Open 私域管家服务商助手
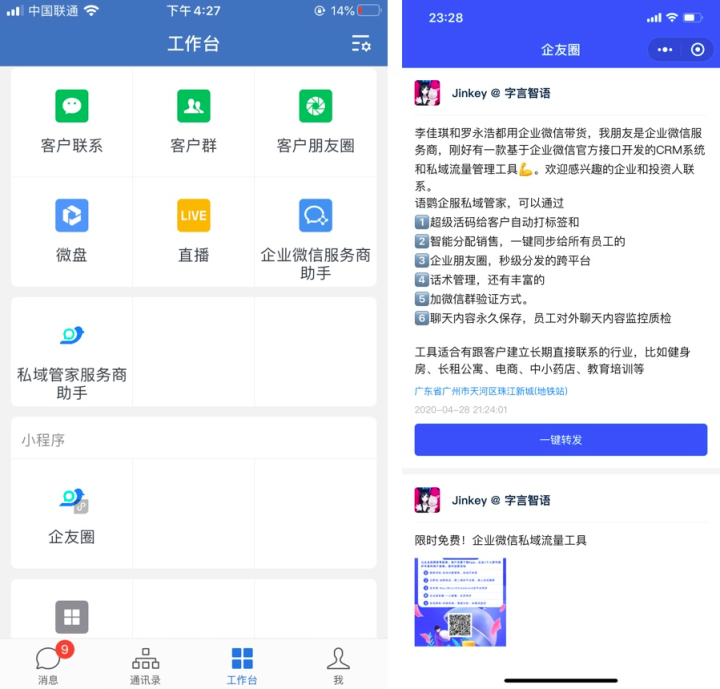This screenshot has width=720, height=689. pyautogui.click(x=72, y=352)
